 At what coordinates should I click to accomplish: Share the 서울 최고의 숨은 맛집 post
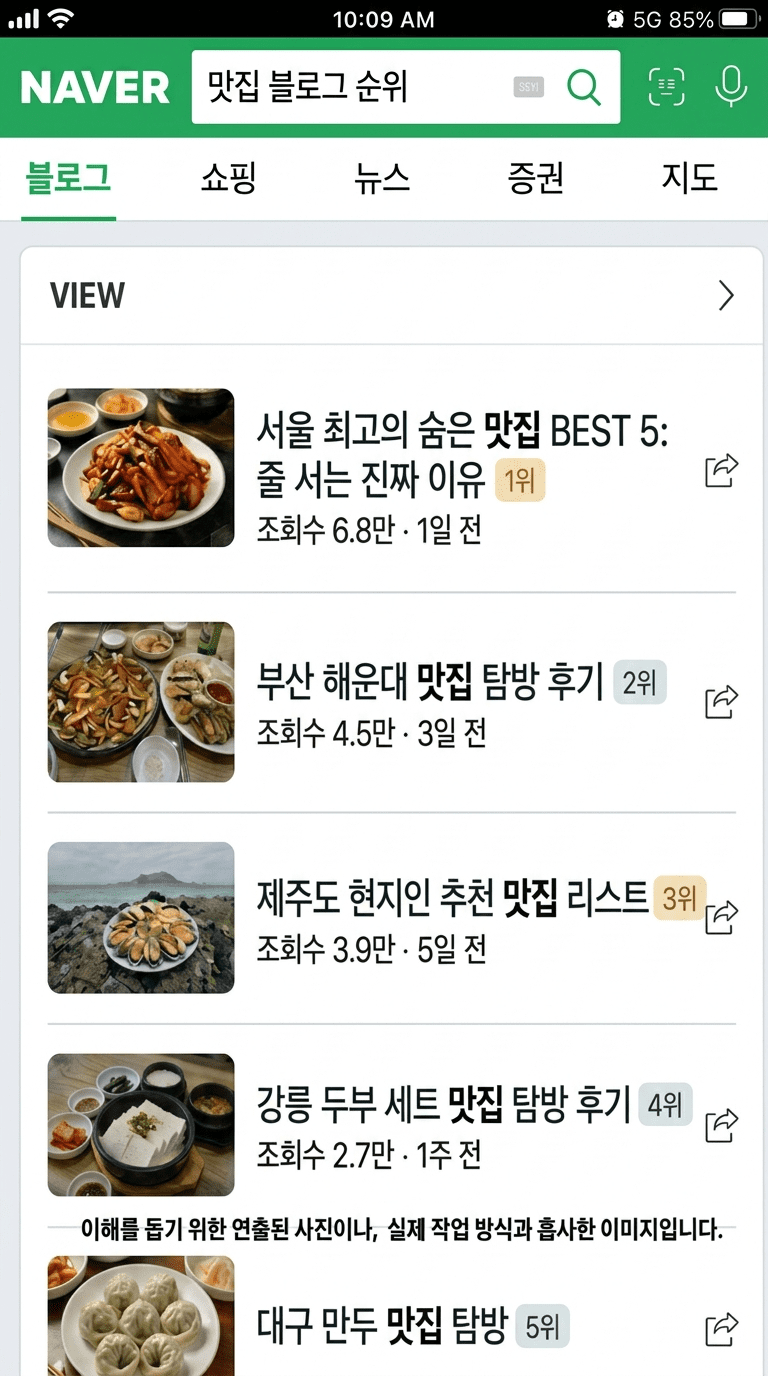tap(721, 470)
